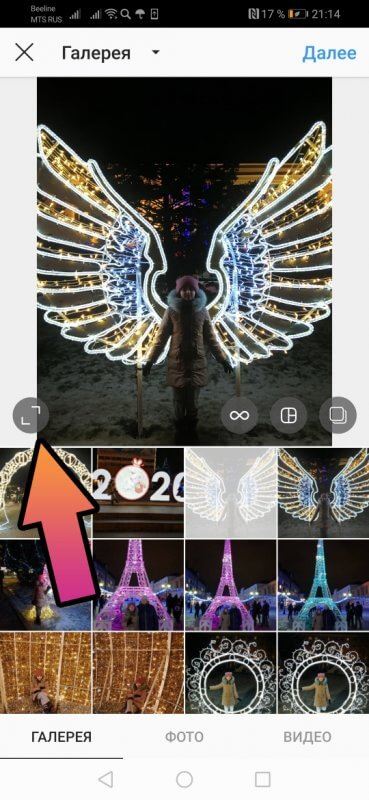Viewport: 369px width, 800px height.
Task: Enable multiple photo selection
Action: pyautogui.click(x=337, y=415)
